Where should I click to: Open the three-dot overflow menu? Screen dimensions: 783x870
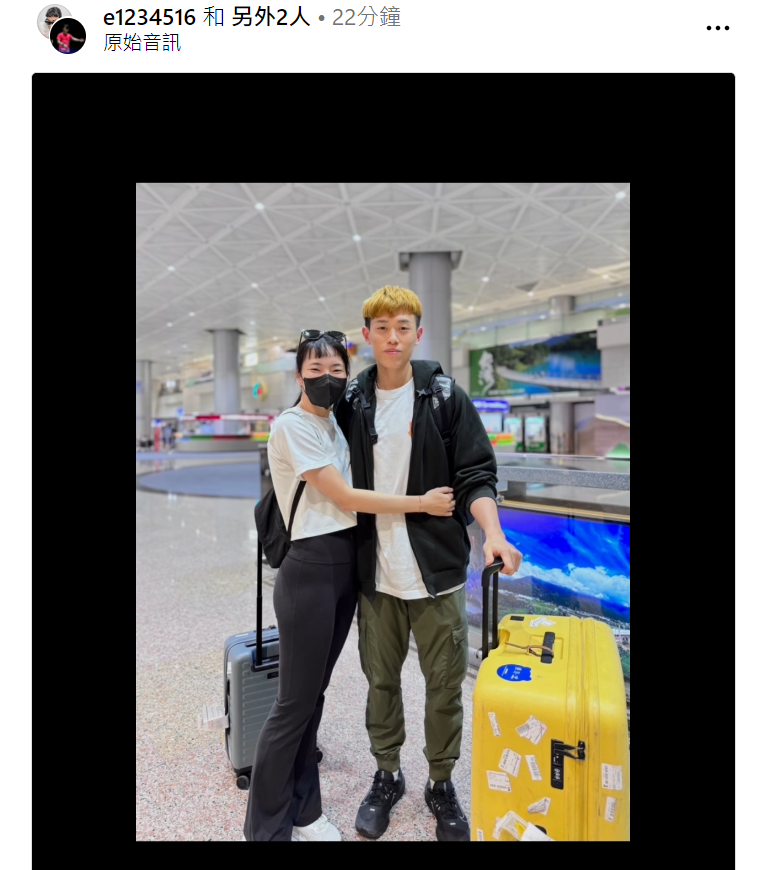pyautogui.click(x=718, y=28)
